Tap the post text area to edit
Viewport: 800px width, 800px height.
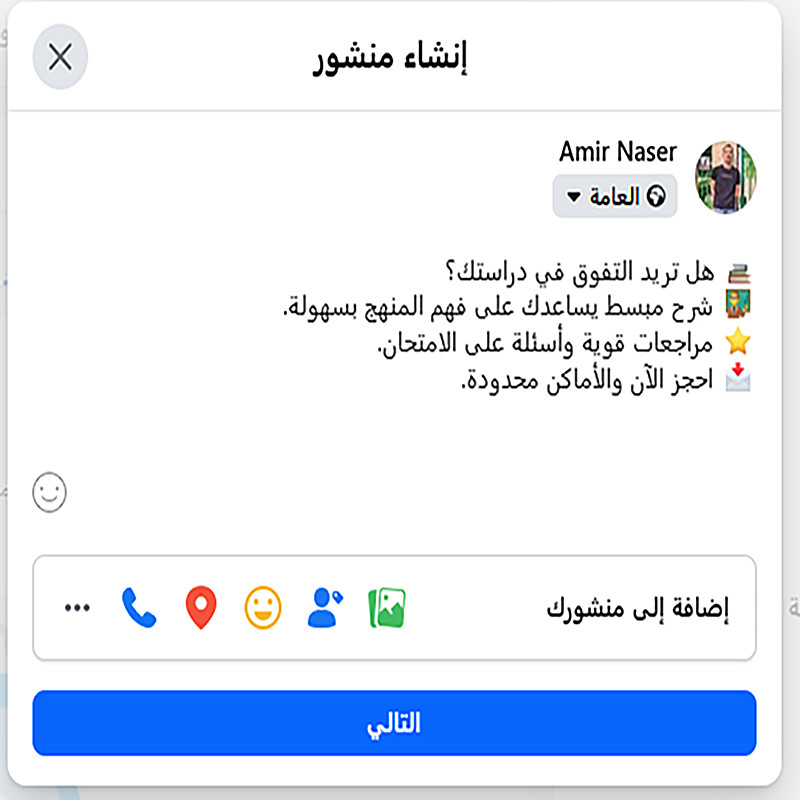(x=500, y=330)
